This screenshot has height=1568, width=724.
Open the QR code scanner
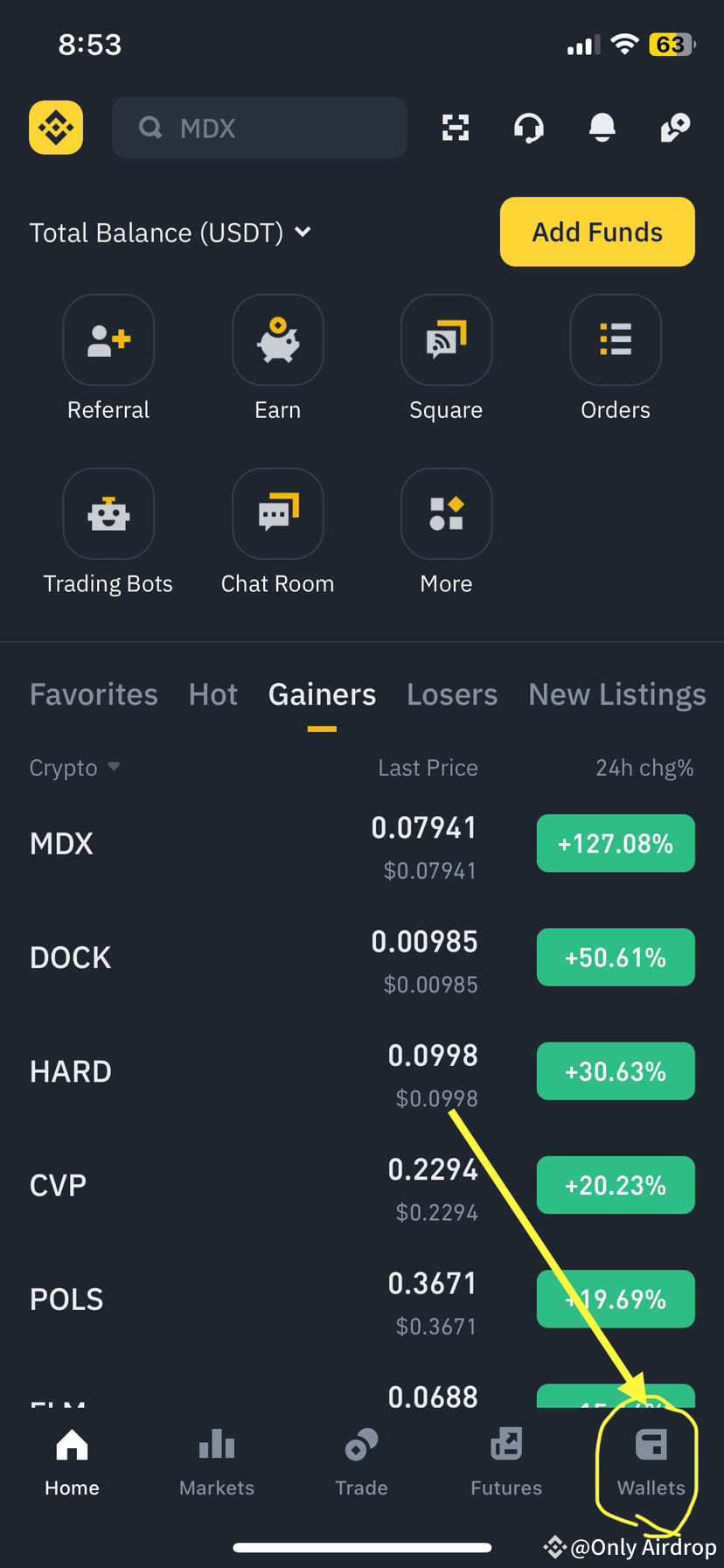pyautogui.click(x=455, y=128)
